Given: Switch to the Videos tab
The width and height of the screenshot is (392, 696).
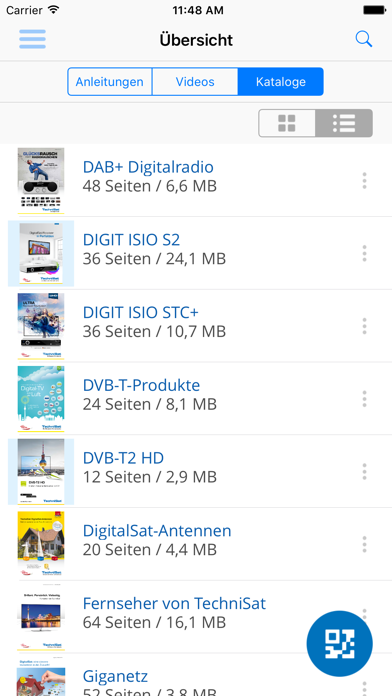Looking at the screenshot, I should [195, 82].
